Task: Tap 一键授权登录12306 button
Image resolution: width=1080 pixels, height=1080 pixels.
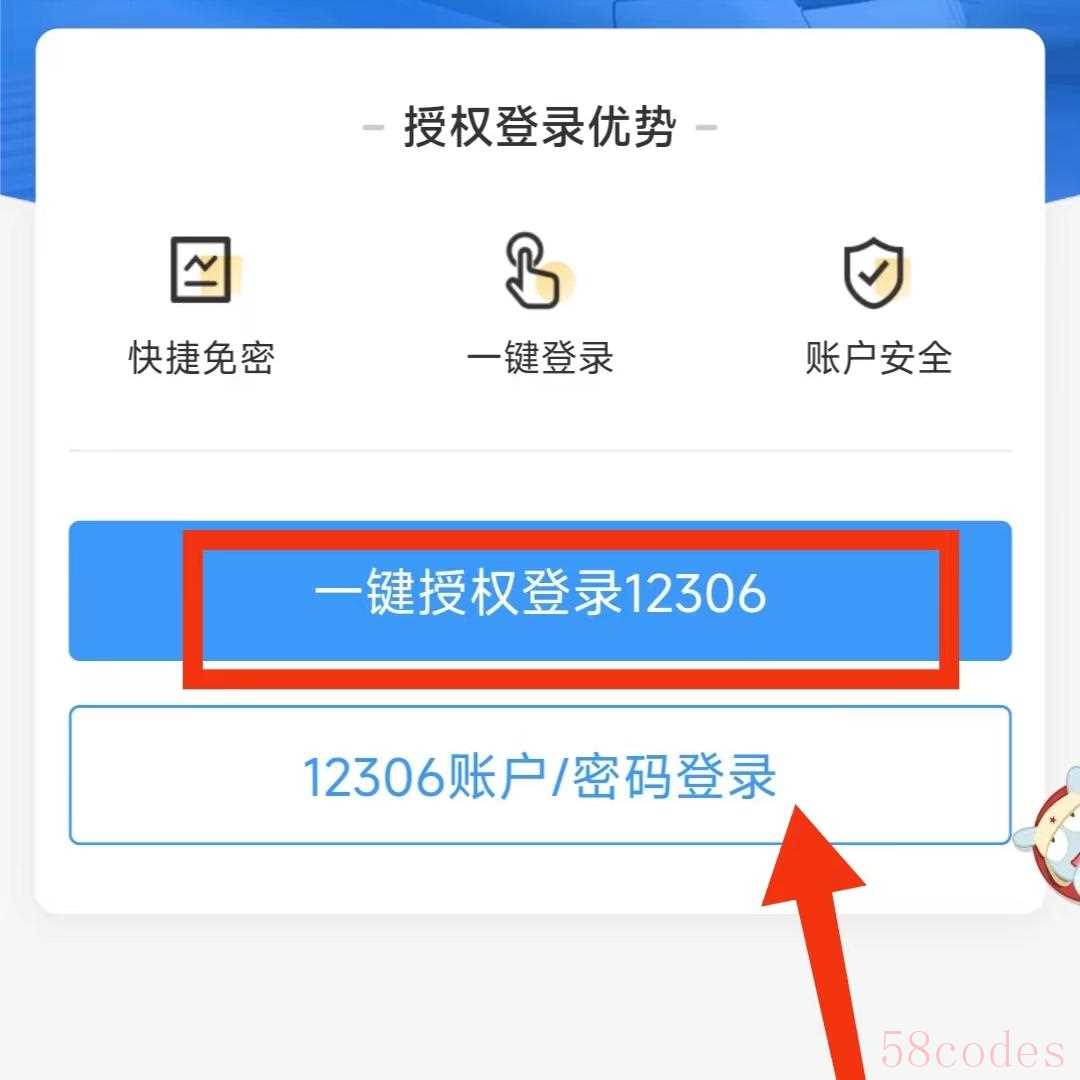Action: coord(540,593)
